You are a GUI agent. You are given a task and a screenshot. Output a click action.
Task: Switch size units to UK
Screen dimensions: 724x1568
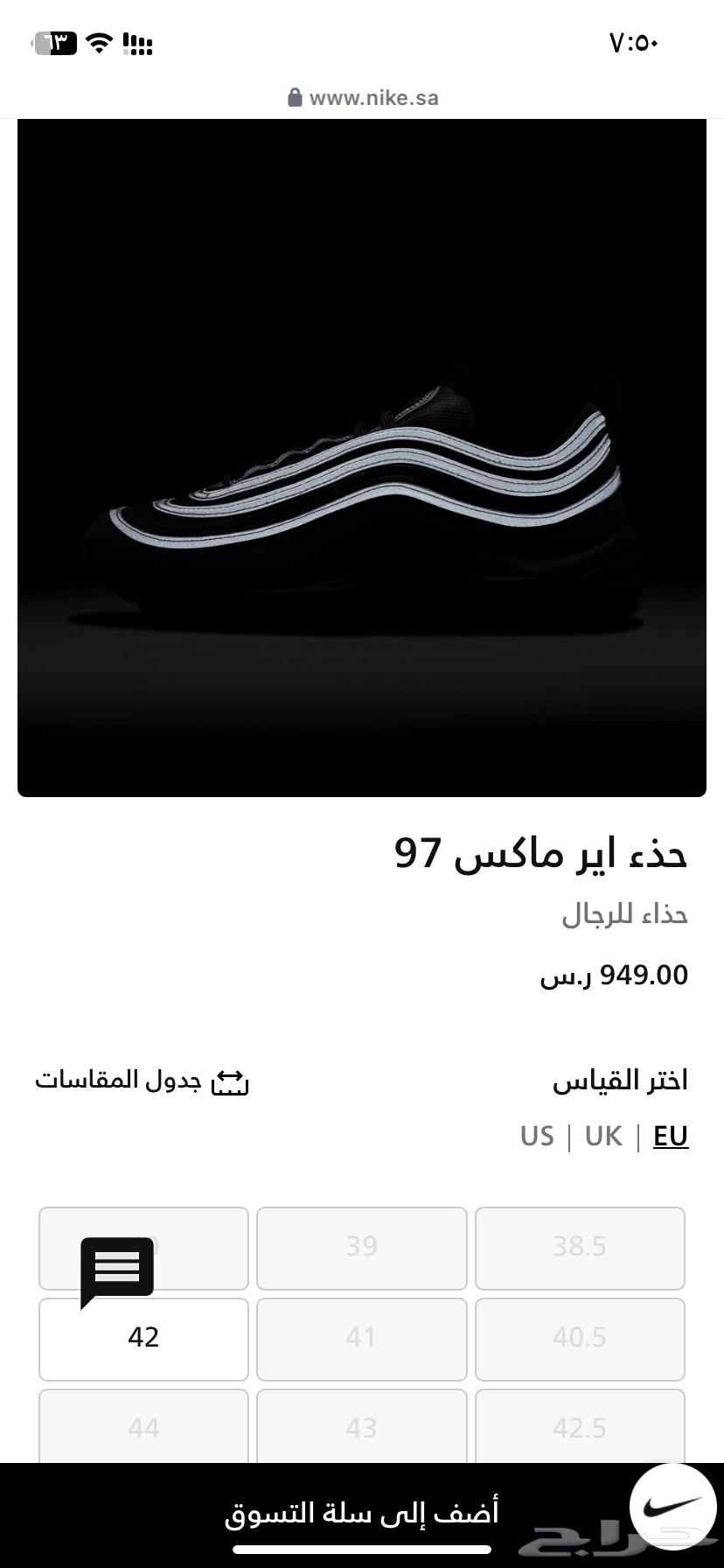point(603,1136)
